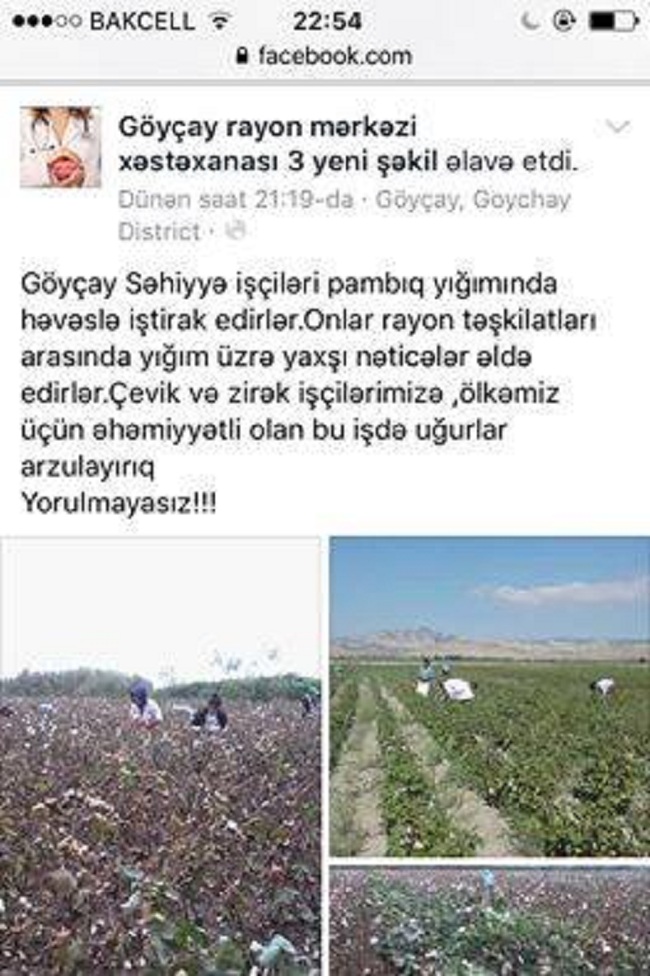Open the Göyçay rayon mərkəzi xəstəxanası page link

coord(266,128)
